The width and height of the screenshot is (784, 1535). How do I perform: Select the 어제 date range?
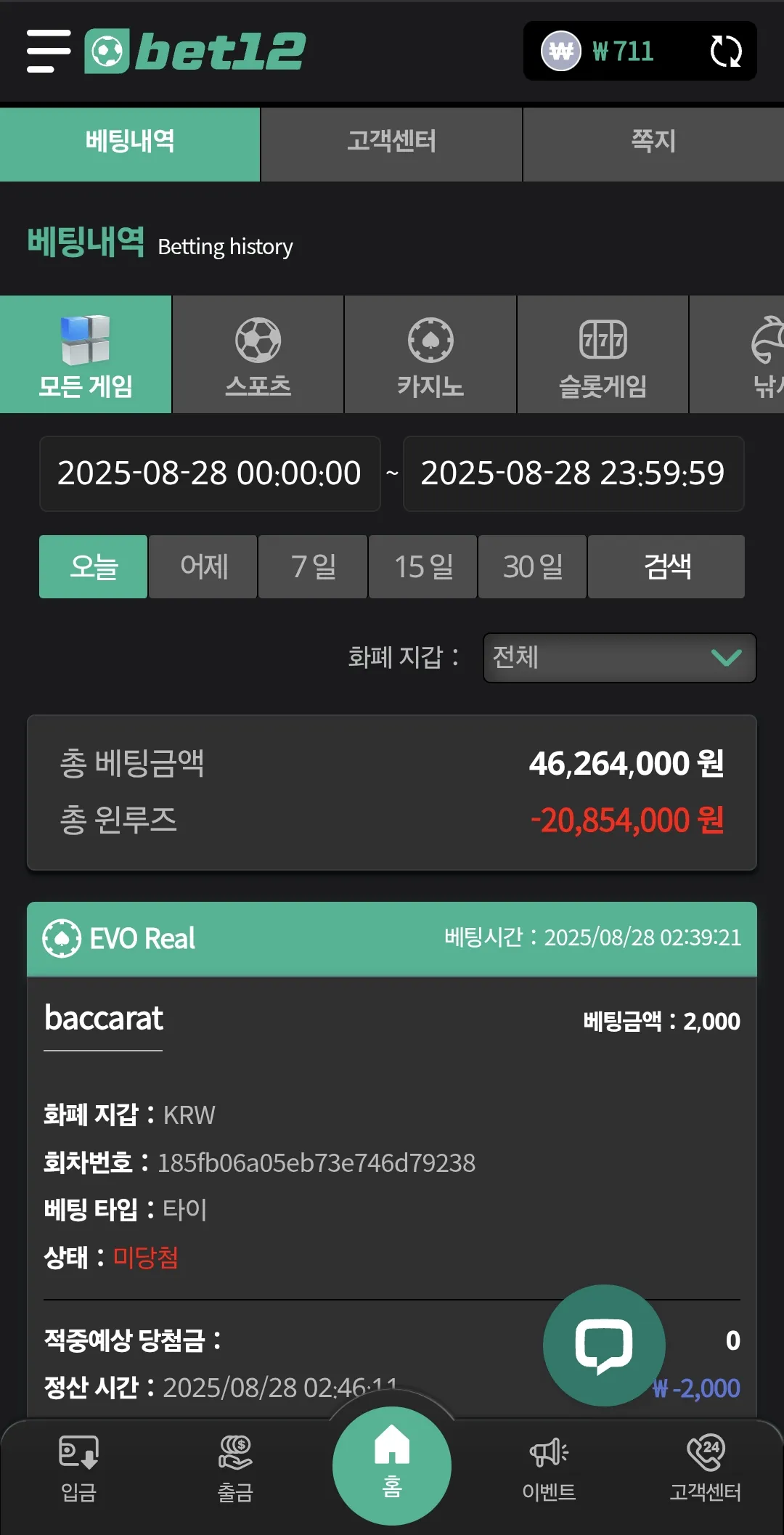[x=203, y=567]
